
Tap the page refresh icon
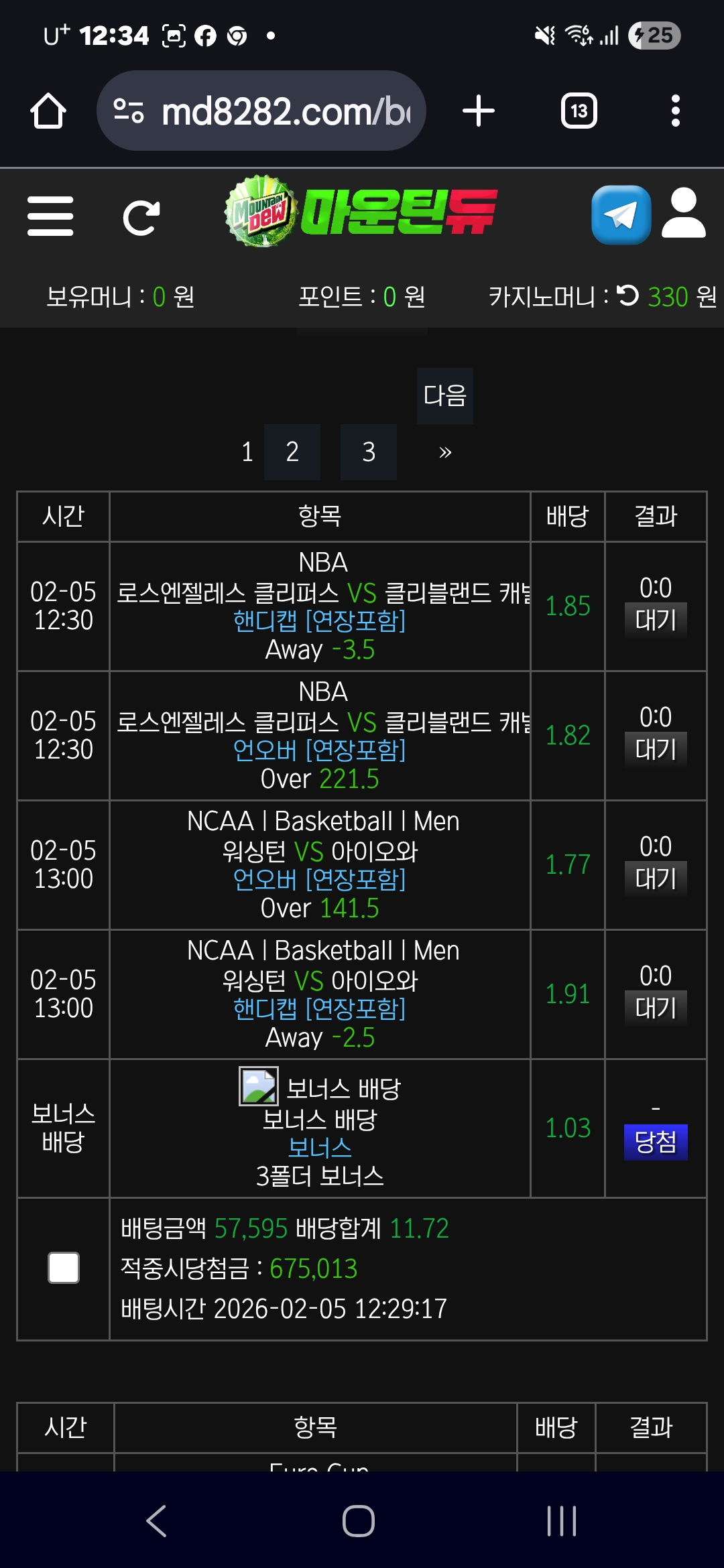click(141, 218)
